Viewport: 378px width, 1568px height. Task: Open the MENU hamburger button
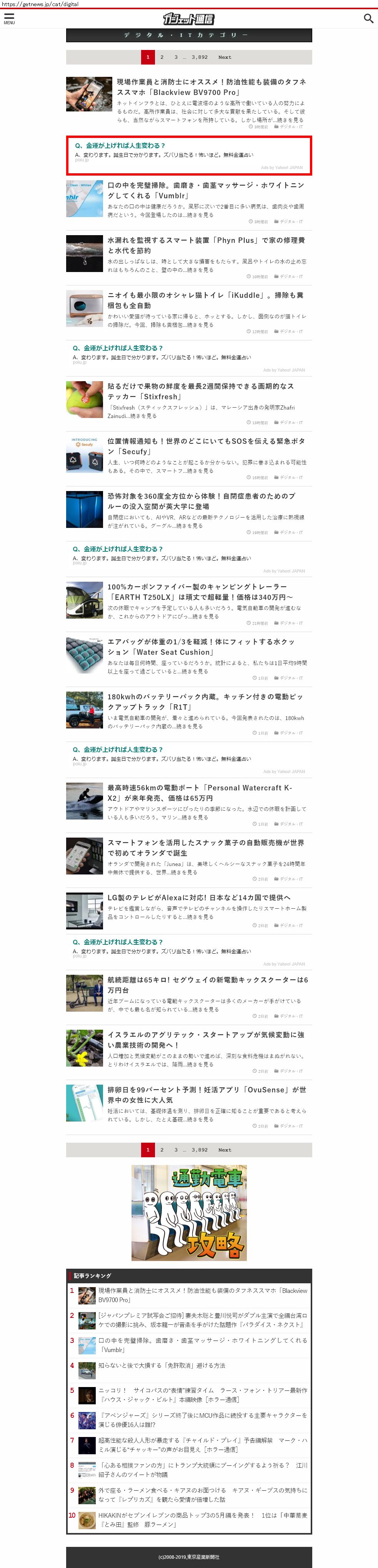(9, 19)
